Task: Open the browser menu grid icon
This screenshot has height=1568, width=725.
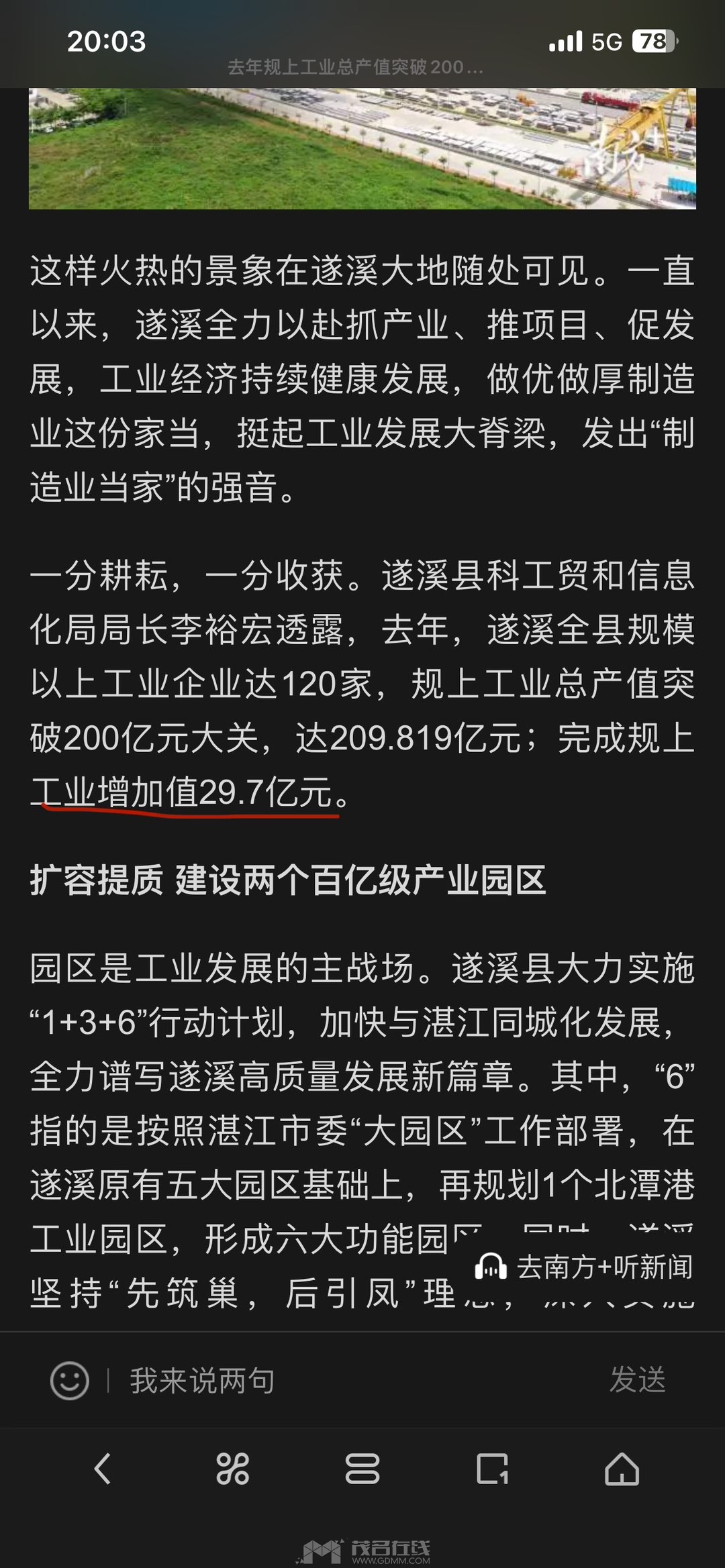Action: click(232, 1469)
